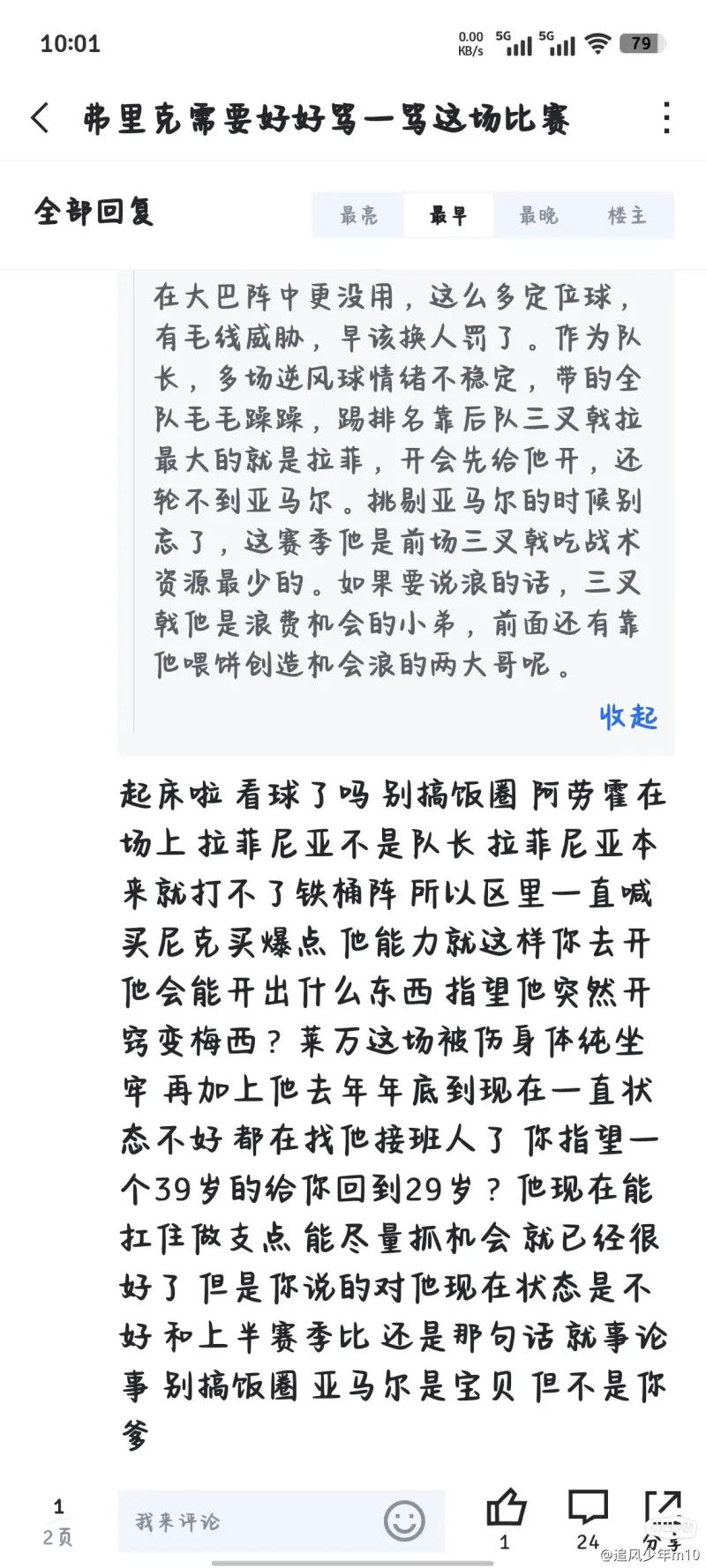The height and width of the screenshot is (1568, 706).
Task: Open the 24 comments bubble
Action: (588, 1517)
